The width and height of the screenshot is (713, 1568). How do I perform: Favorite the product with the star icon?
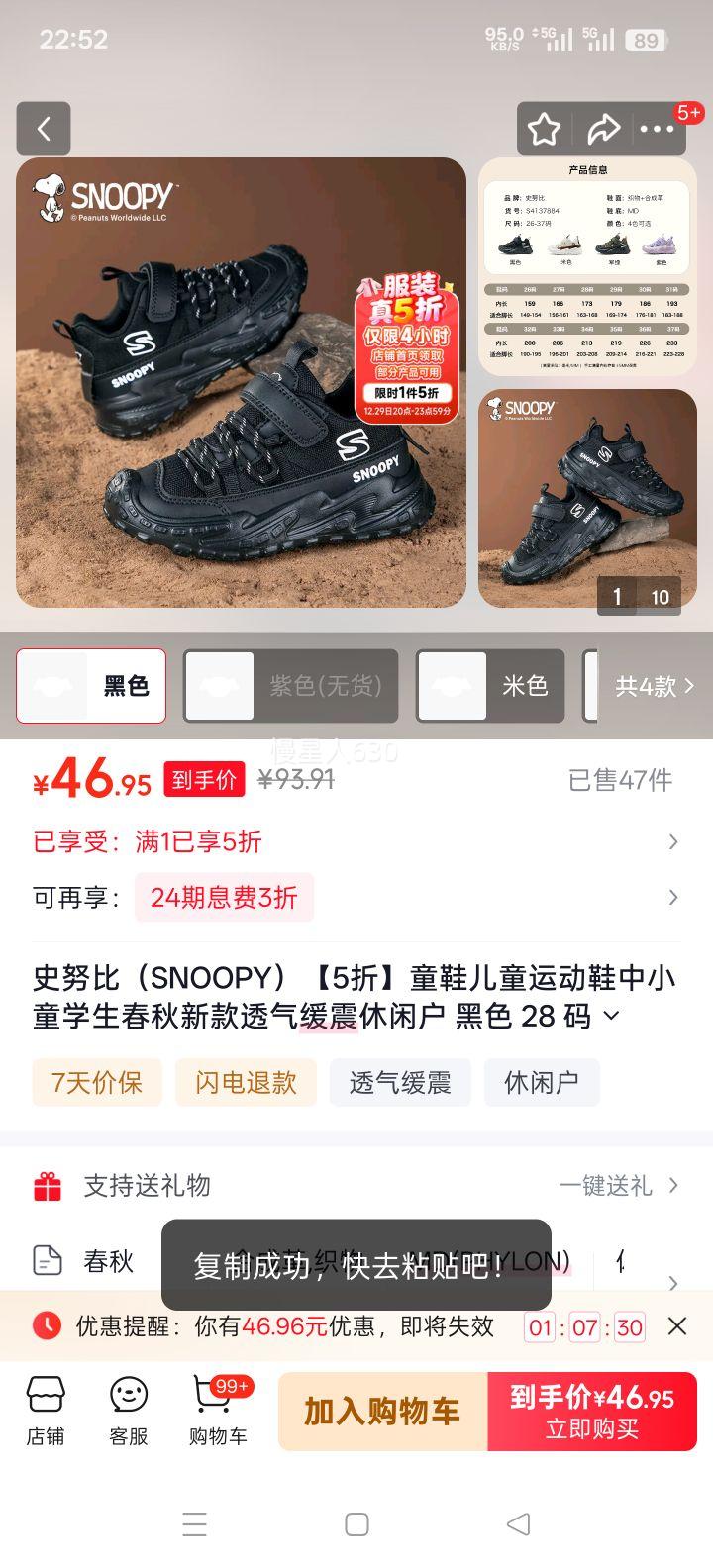click(545, 129)
